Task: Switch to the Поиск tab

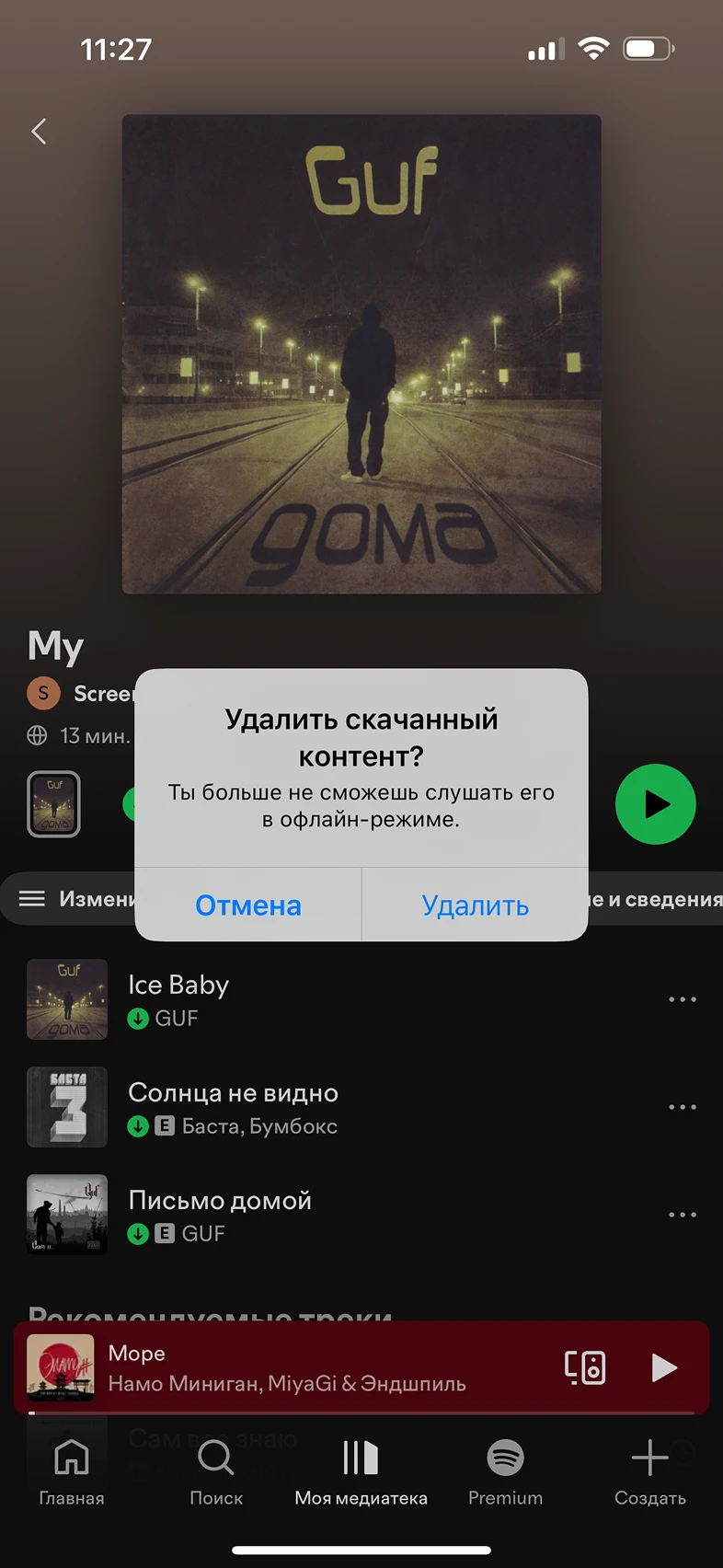Action: coord(216,1470)
